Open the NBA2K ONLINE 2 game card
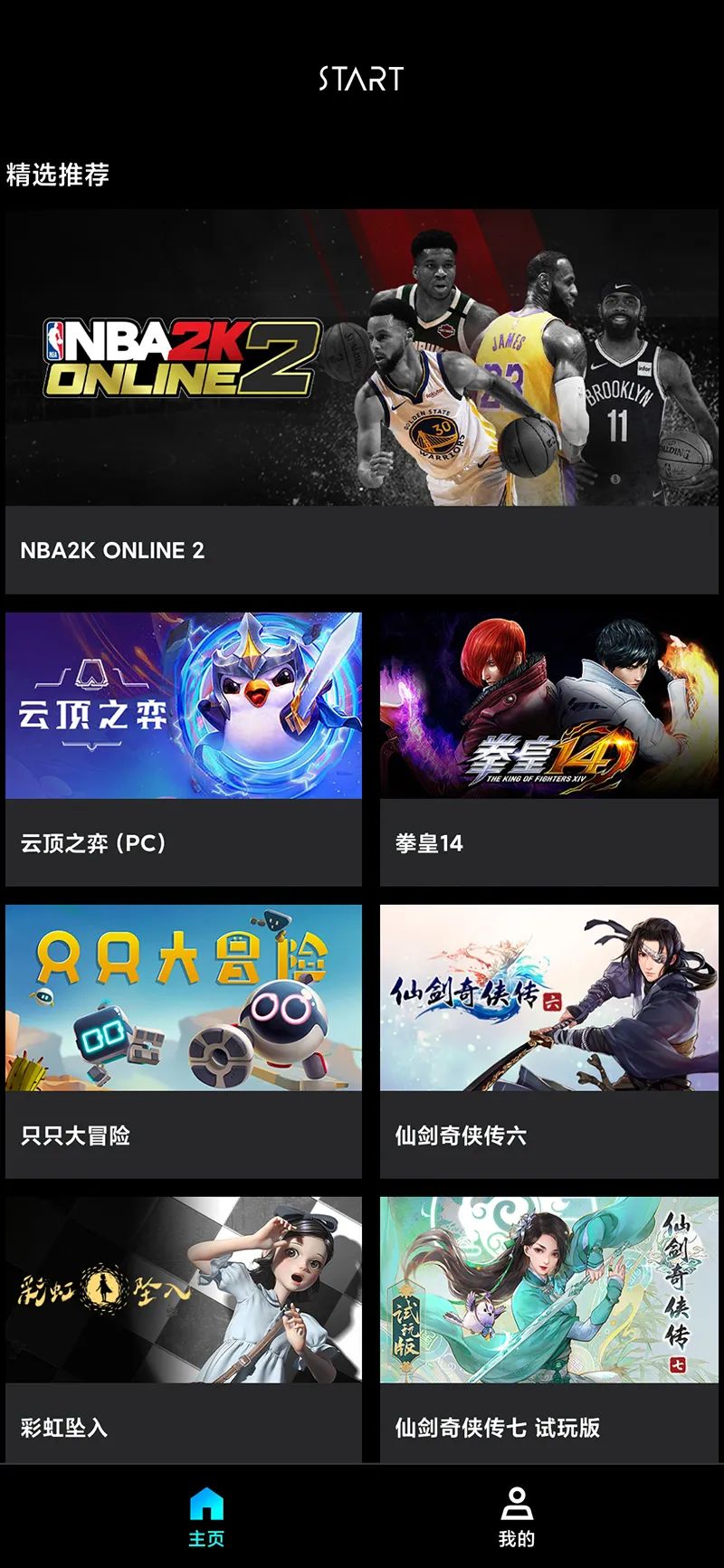 pos(362,402)
